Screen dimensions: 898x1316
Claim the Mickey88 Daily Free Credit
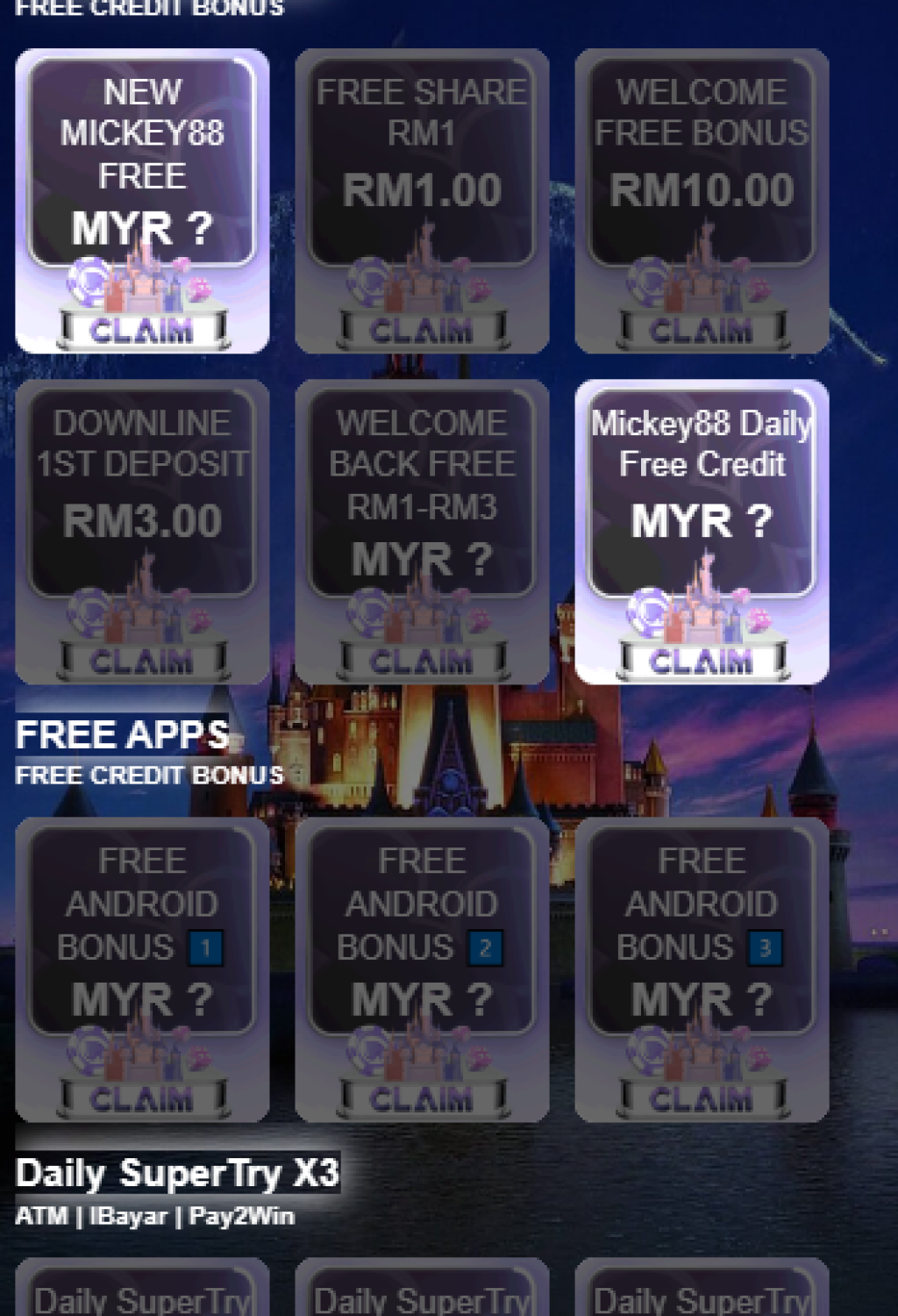702,661
